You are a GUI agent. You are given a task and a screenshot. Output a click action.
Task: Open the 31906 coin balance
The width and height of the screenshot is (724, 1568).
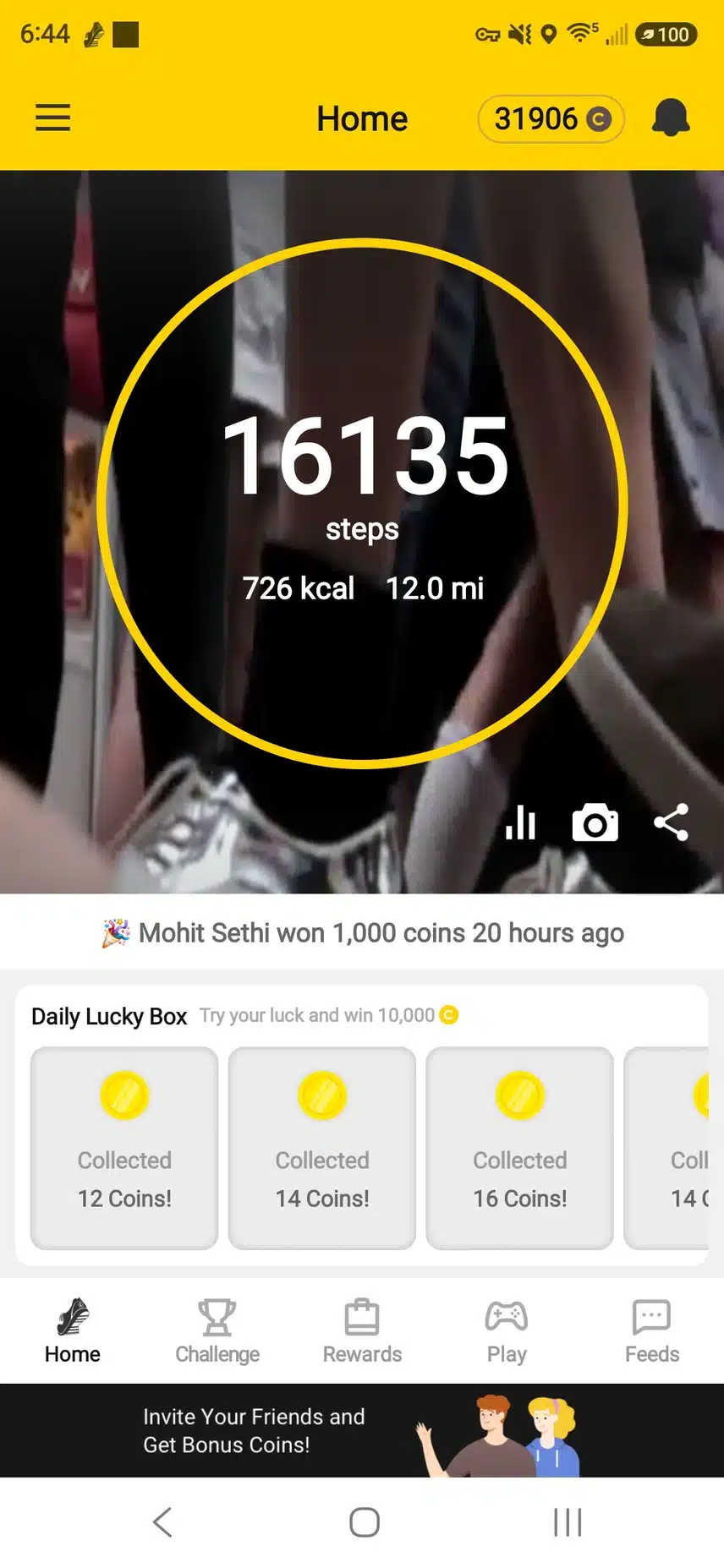[x=551, y=119]
